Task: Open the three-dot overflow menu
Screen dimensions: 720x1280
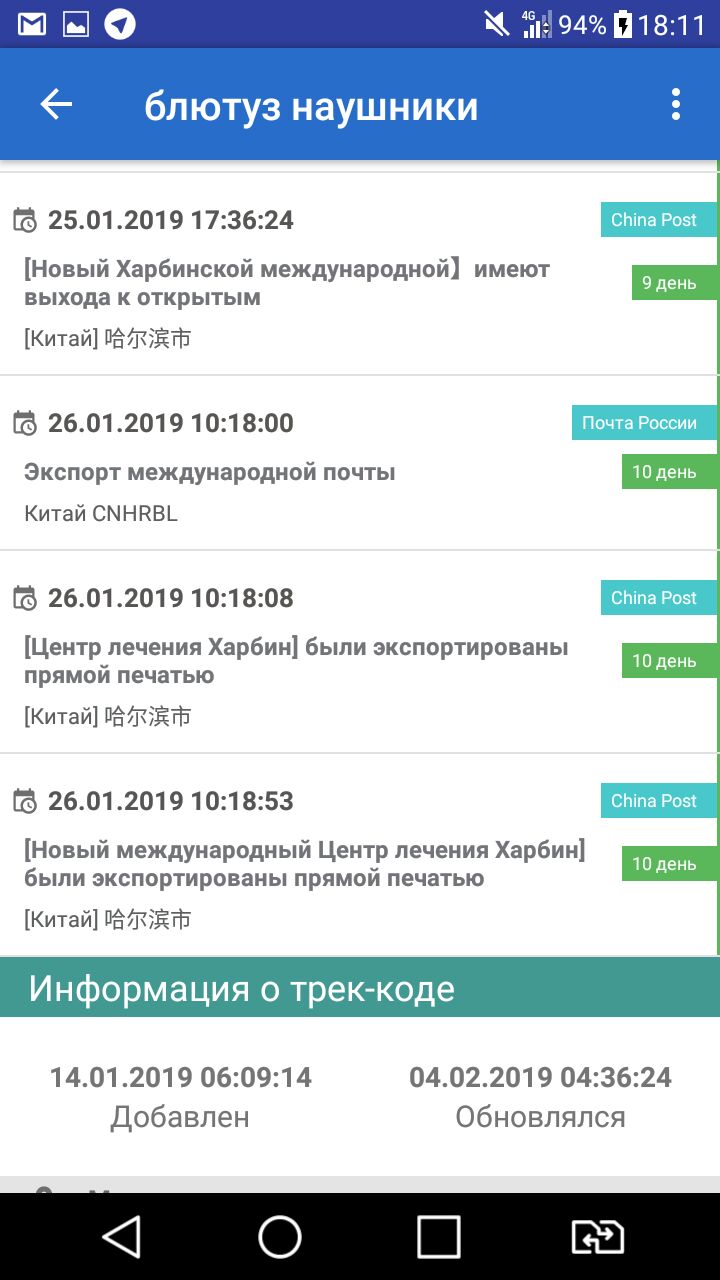Action: pyautogui.click(x=677, y=105)
